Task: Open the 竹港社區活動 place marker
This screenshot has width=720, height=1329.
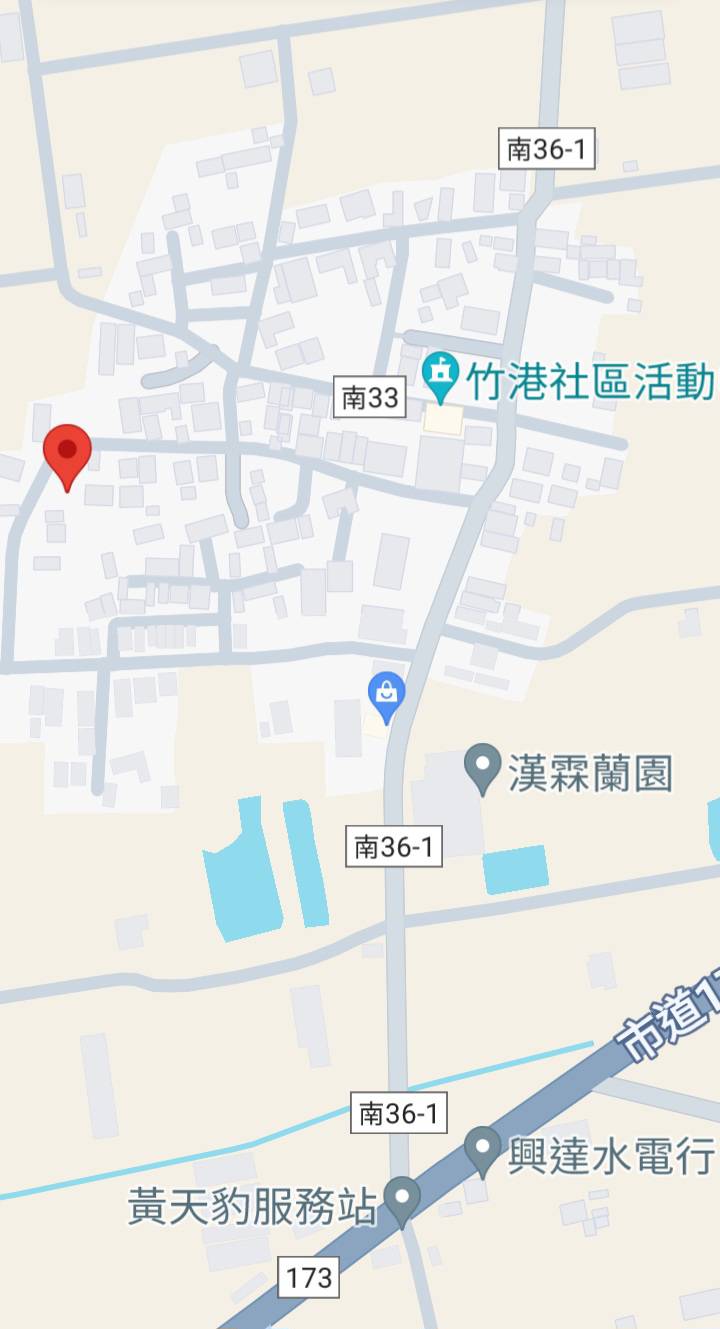Action: click(440, 377)
